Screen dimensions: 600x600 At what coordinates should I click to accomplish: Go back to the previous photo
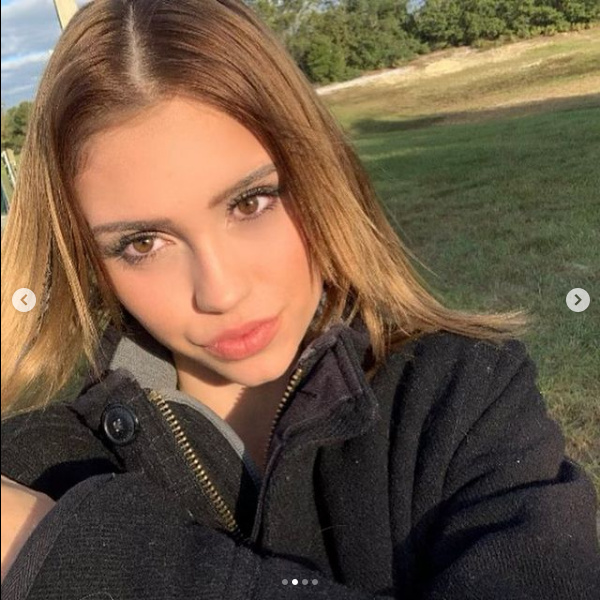click(x=24, y=300)
